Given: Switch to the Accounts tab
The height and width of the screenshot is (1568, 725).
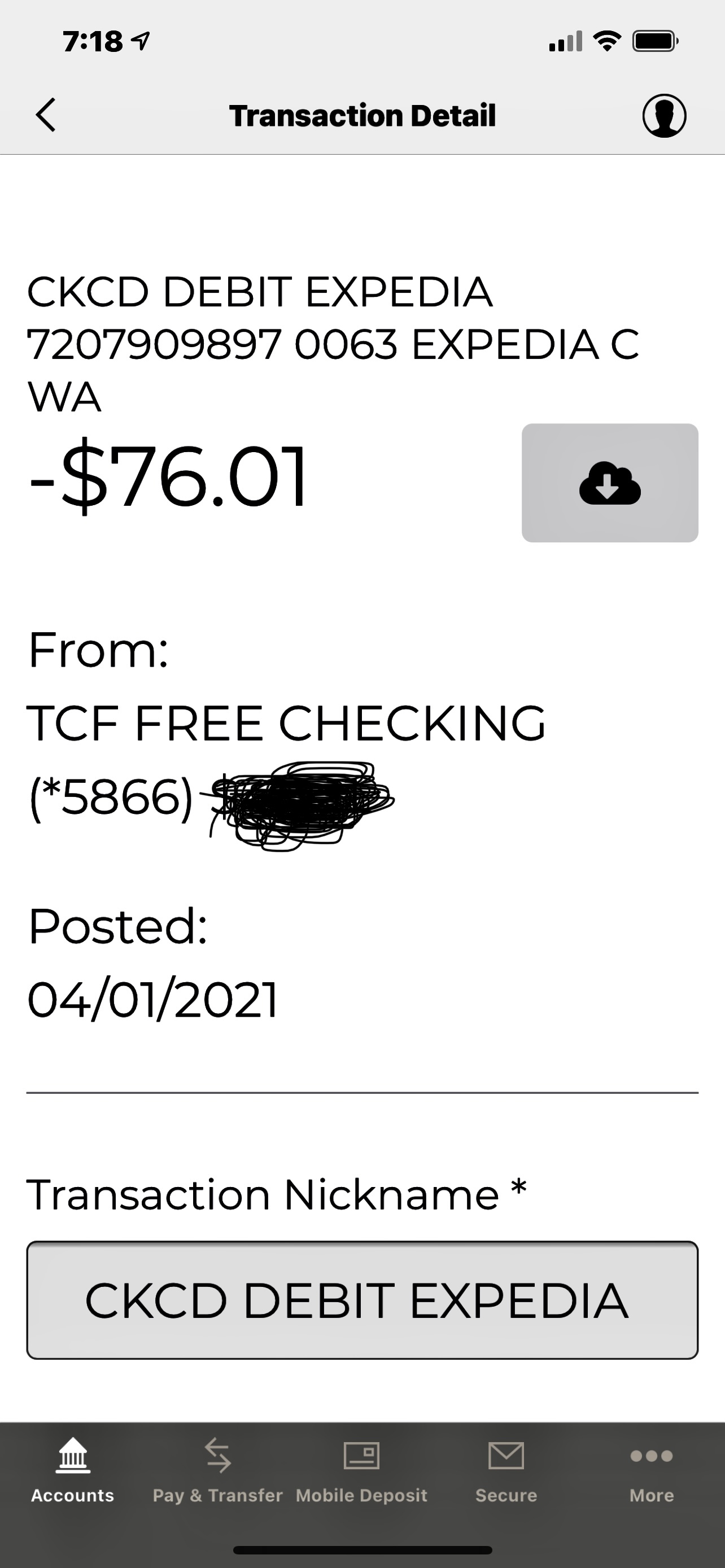Looking at the screenshot, I should (x=72, y=1470).
